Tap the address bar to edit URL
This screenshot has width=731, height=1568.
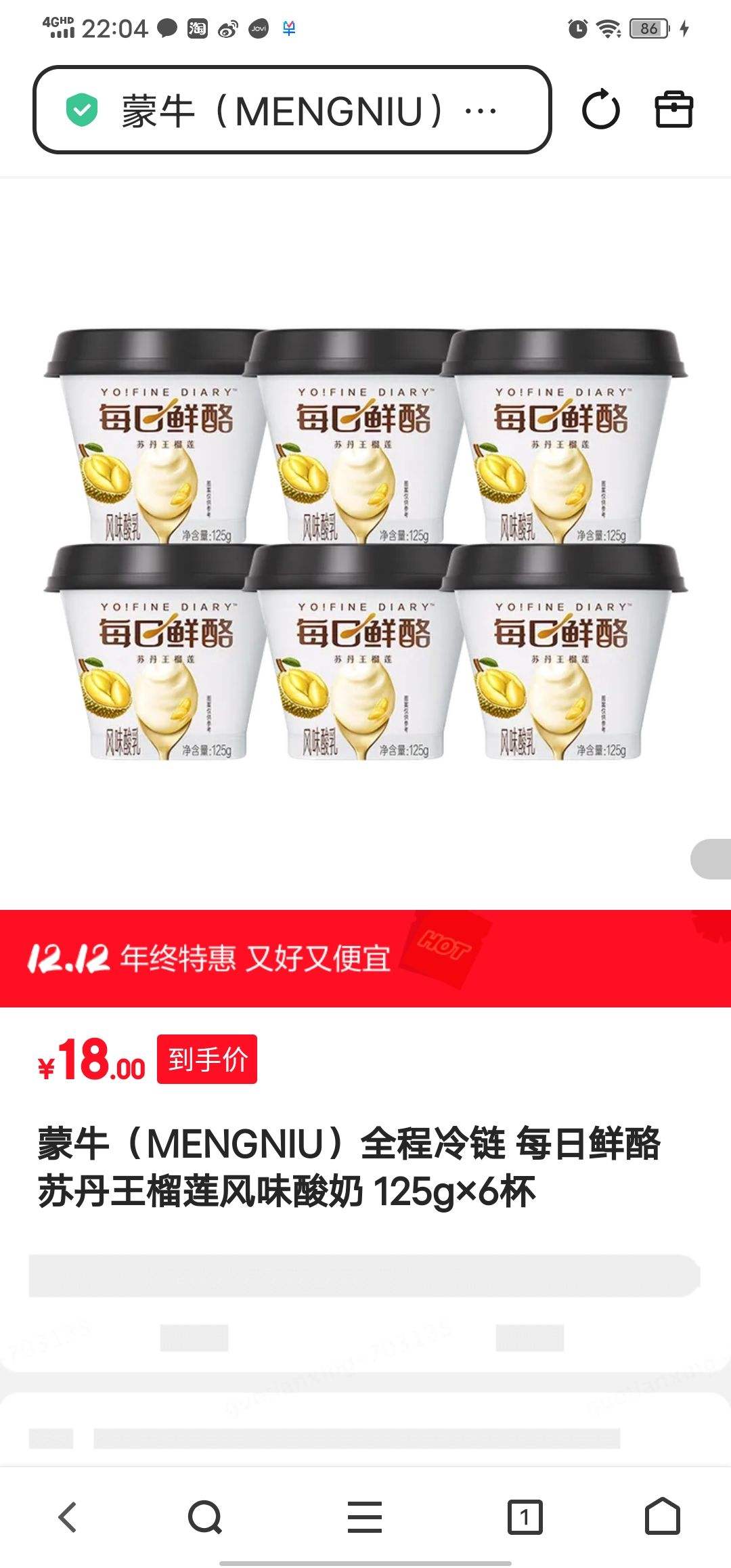click(x=291, y=110)
